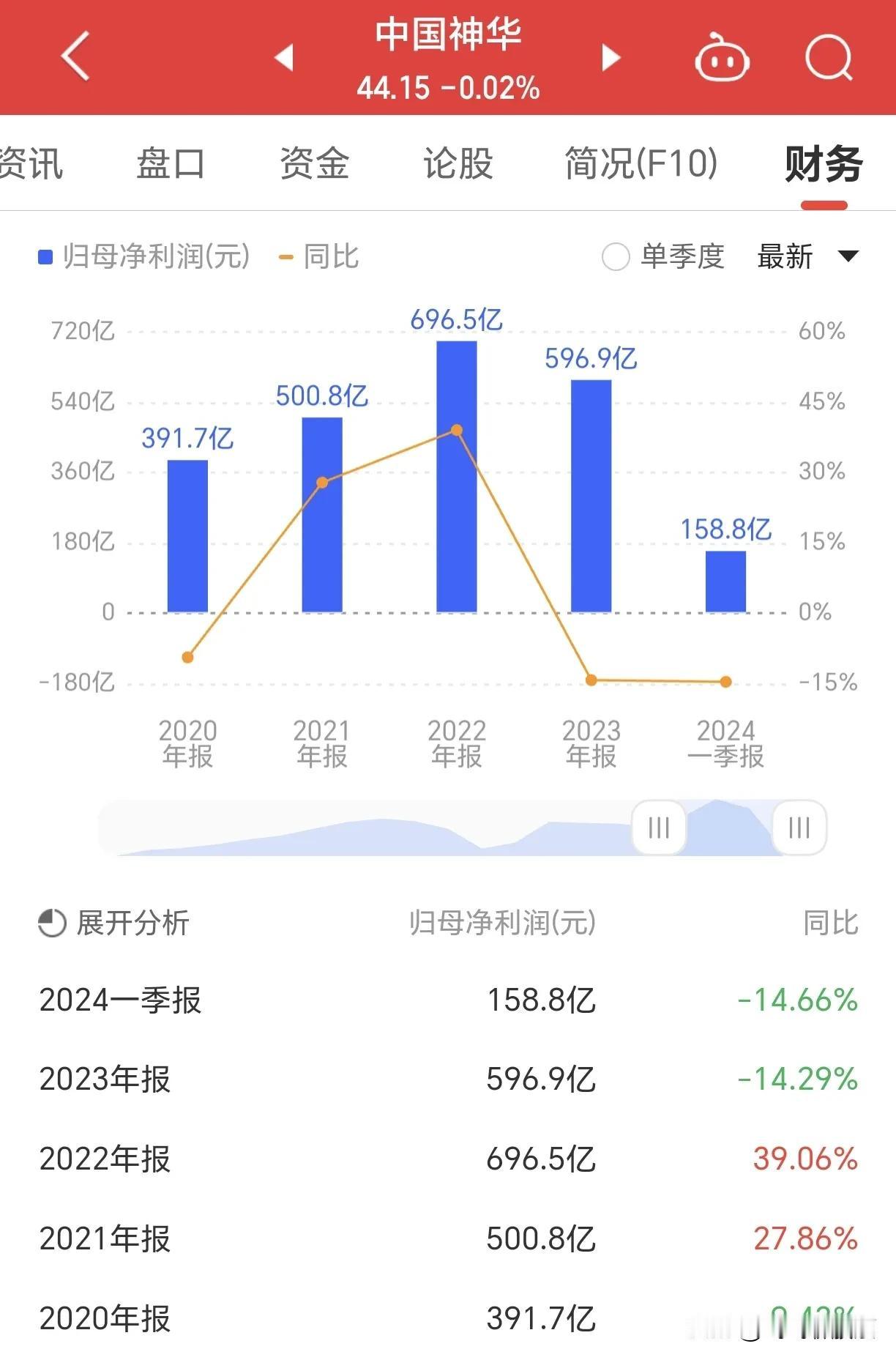Screen dimensions: 896x1360
Task: Tap the blue 归母净利润 legend marker
Action: (x=45, y=256)
